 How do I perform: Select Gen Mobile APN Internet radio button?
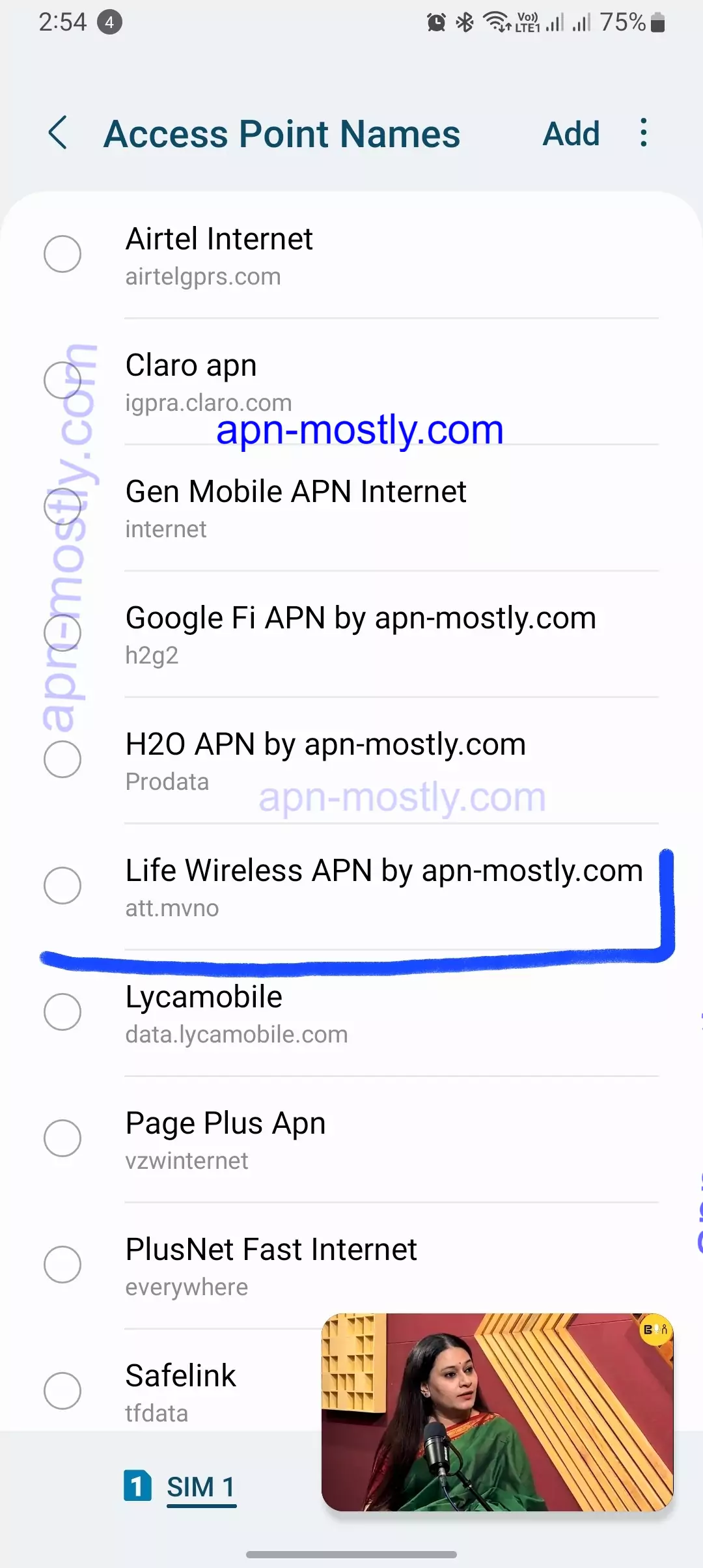click(62, 507)
